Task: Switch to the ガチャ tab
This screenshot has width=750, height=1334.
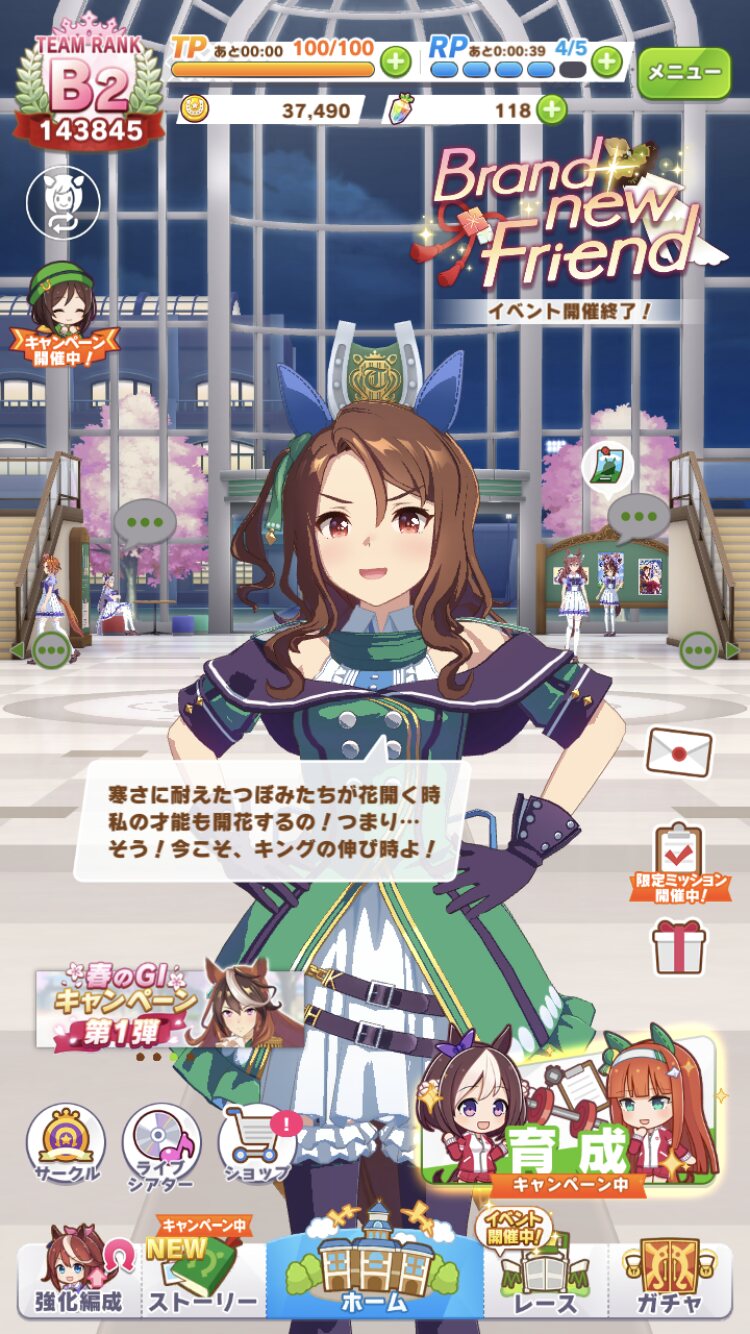Action: pyautogui.click(x=670, y=1277)
